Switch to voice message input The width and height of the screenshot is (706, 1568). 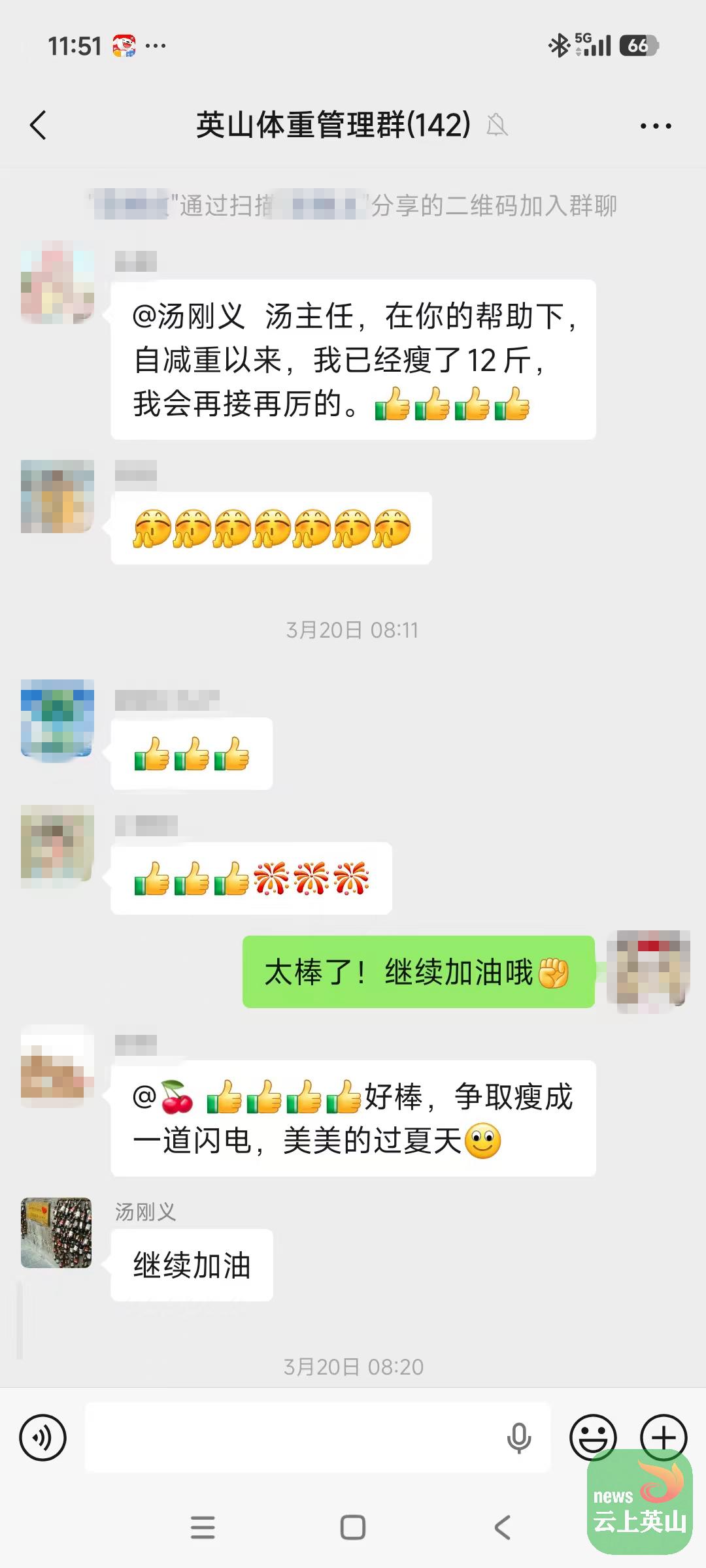43,1437
